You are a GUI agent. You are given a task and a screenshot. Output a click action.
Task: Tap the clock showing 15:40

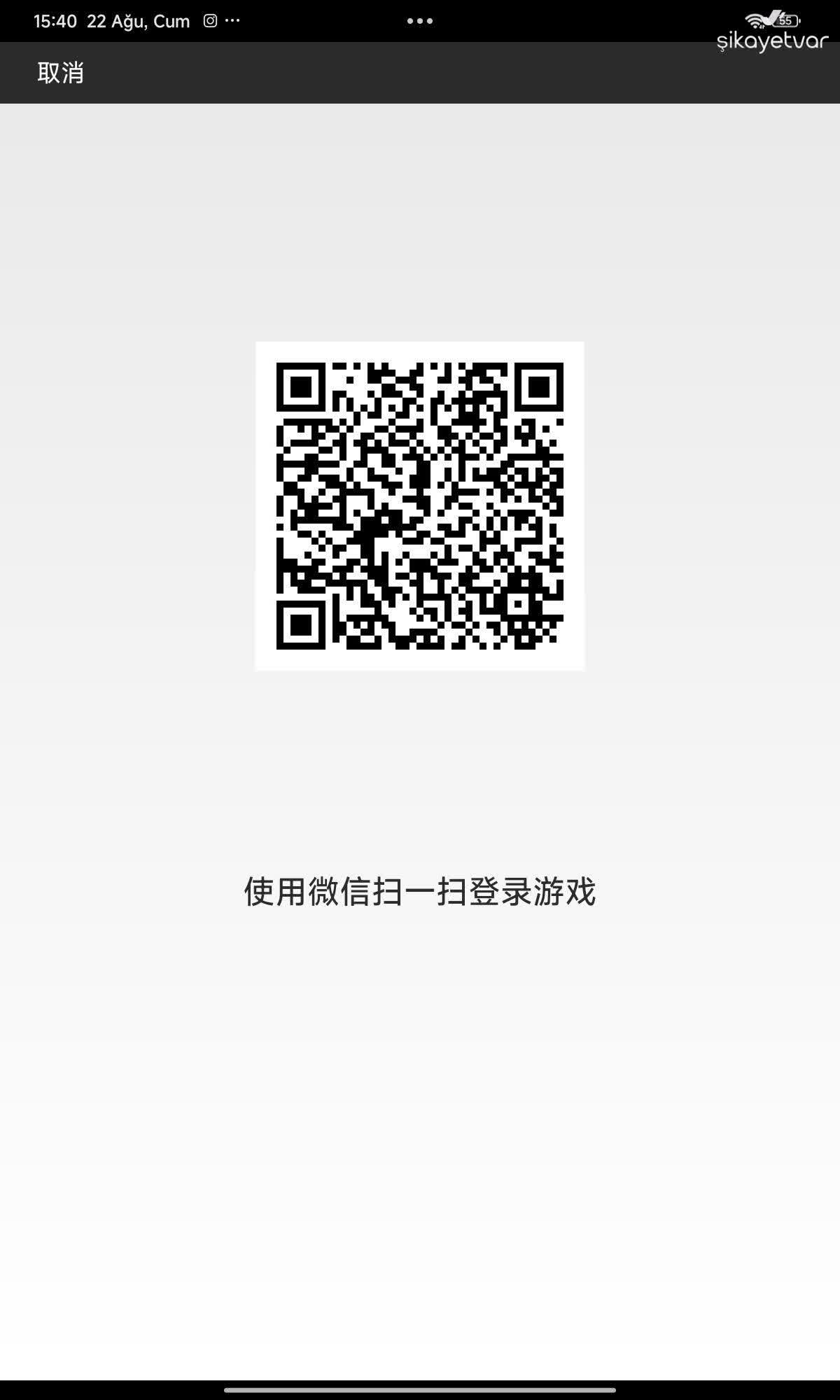coord(57,21)
